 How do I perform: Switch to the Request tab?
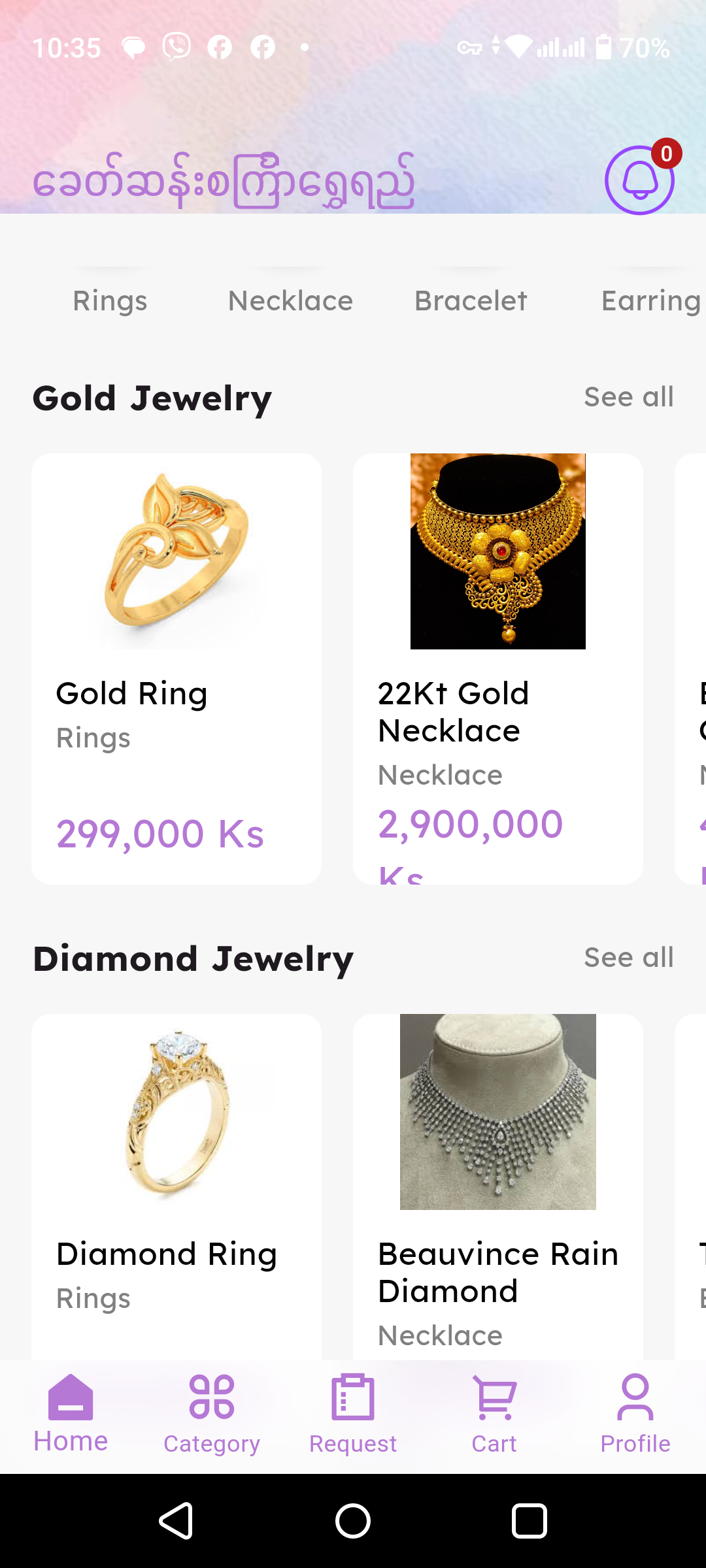coord(353,1415)
